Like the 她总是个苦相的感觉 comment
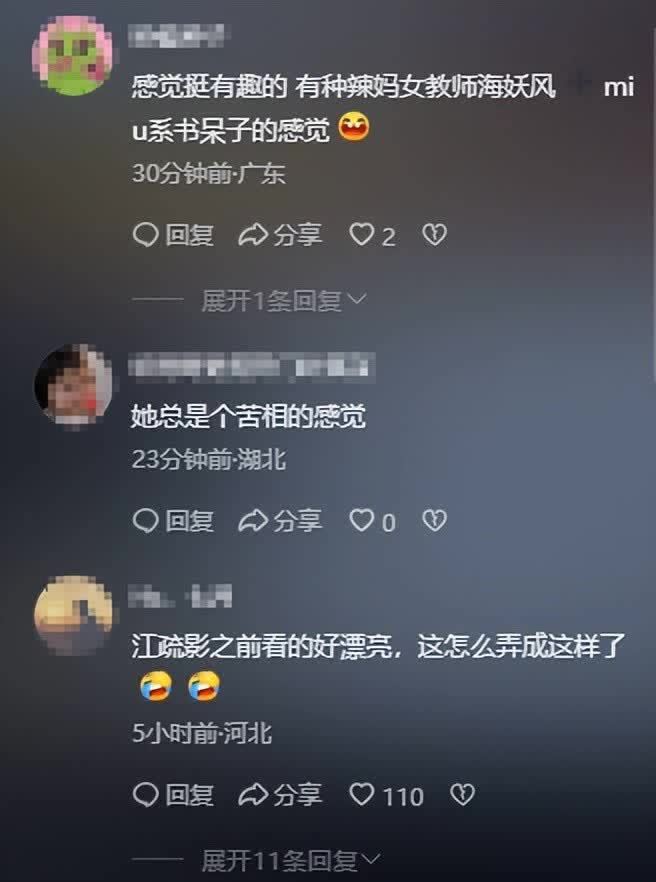This screenshot has height=882, width=656. (361, 520)
